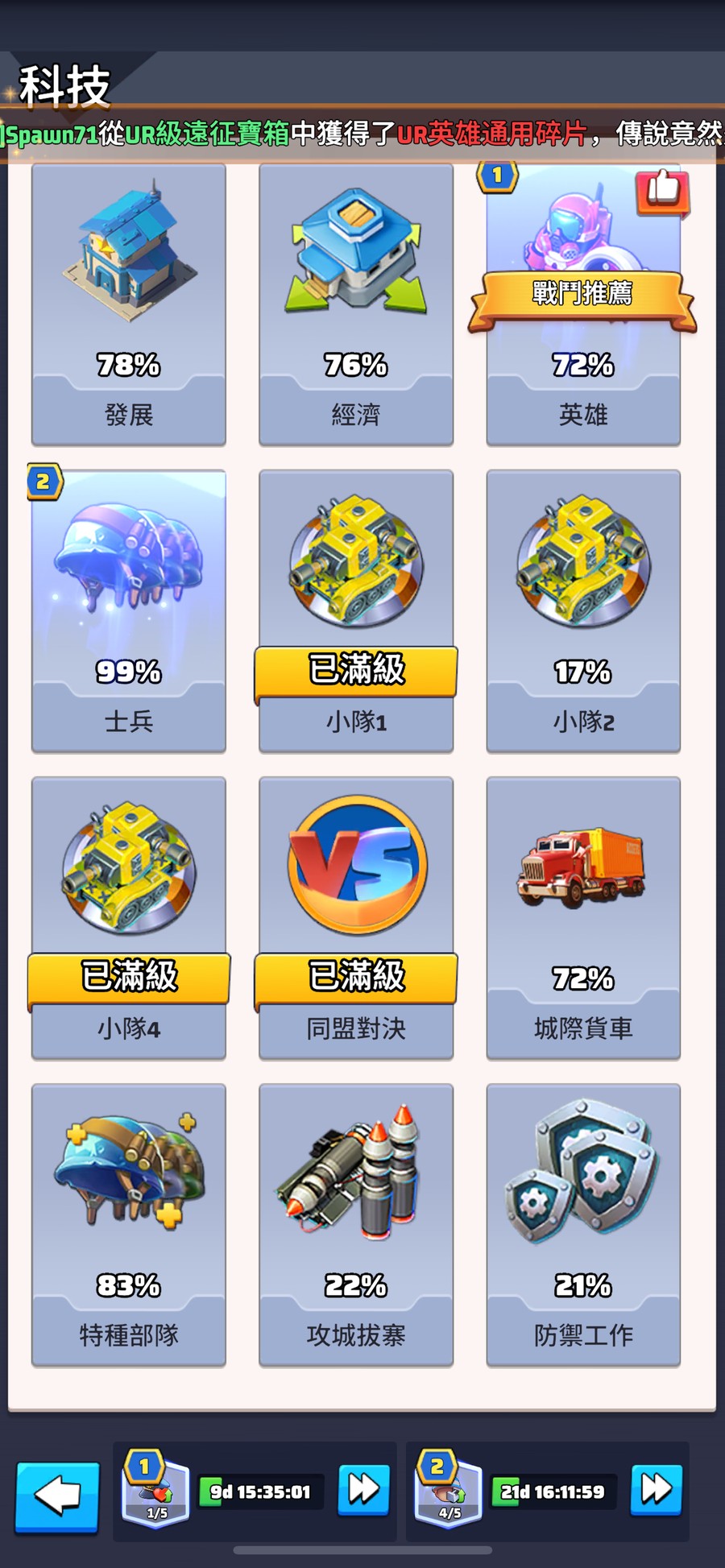The width and height of the screenshot is (725, 1568).
Task: Speed up research queue 2 (21d timer)
Action: [x=656, y=1491]
